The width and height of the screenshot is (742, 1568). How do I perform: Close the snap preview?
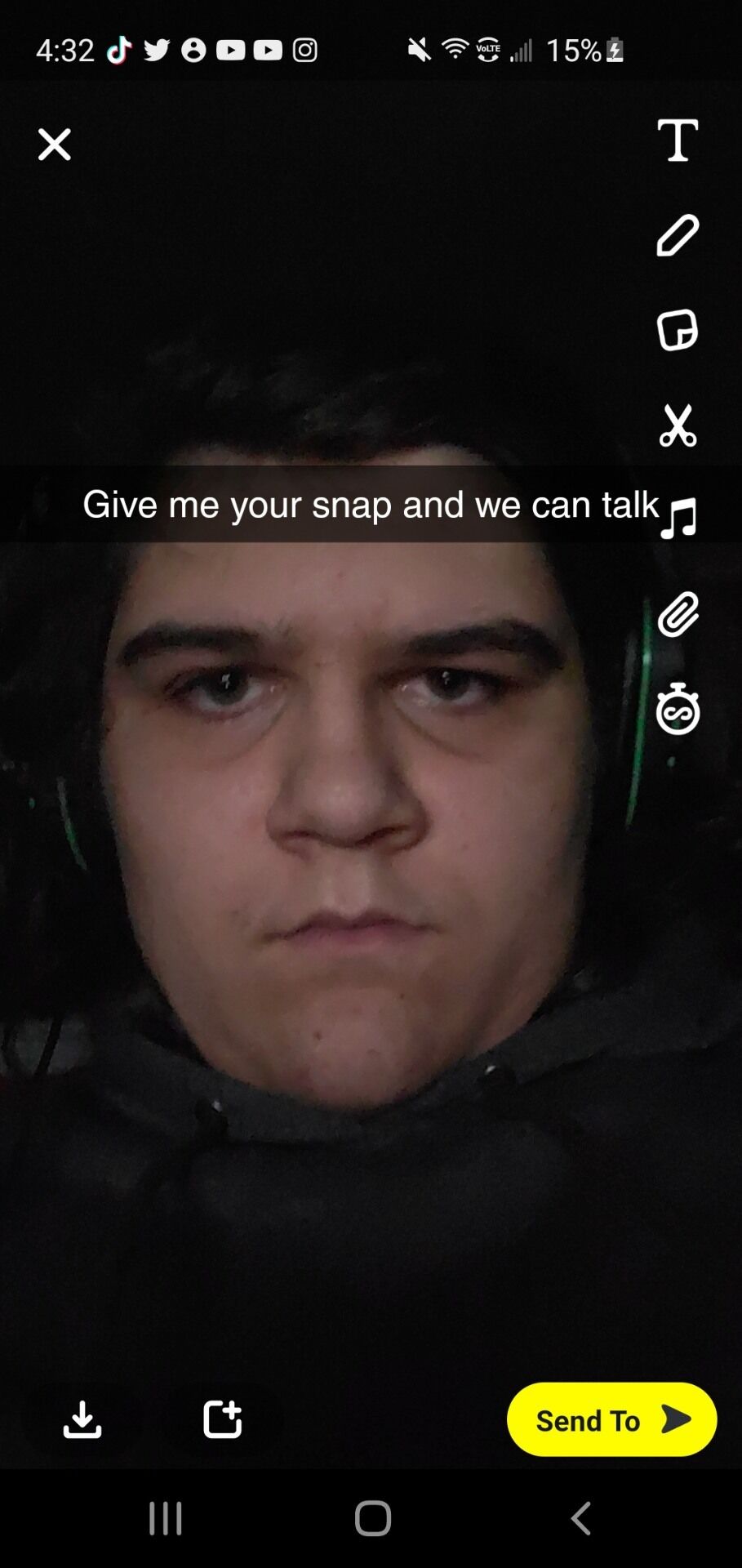coord(54,145)
